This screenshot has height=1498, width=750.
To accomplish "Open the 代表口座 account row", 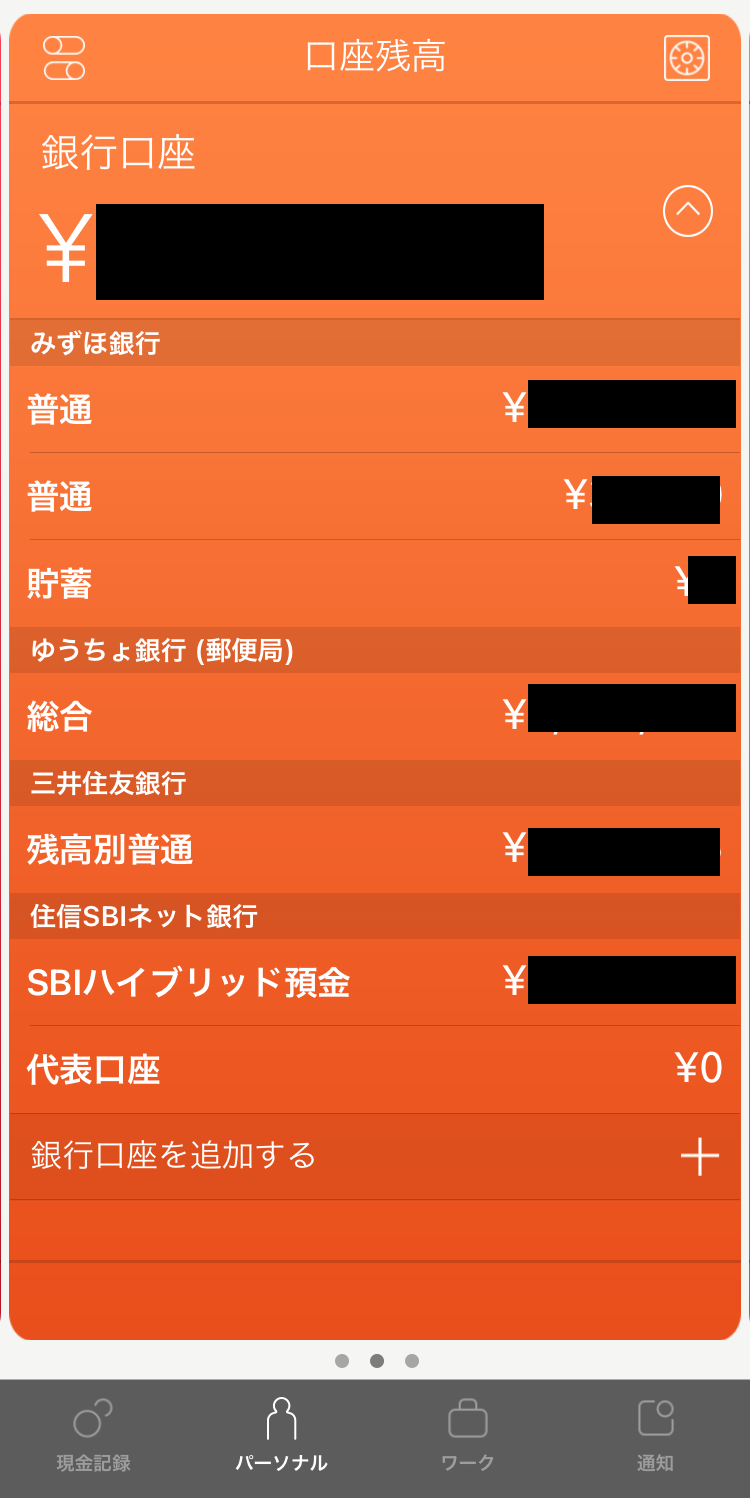I will click(x=375, y=1070).
